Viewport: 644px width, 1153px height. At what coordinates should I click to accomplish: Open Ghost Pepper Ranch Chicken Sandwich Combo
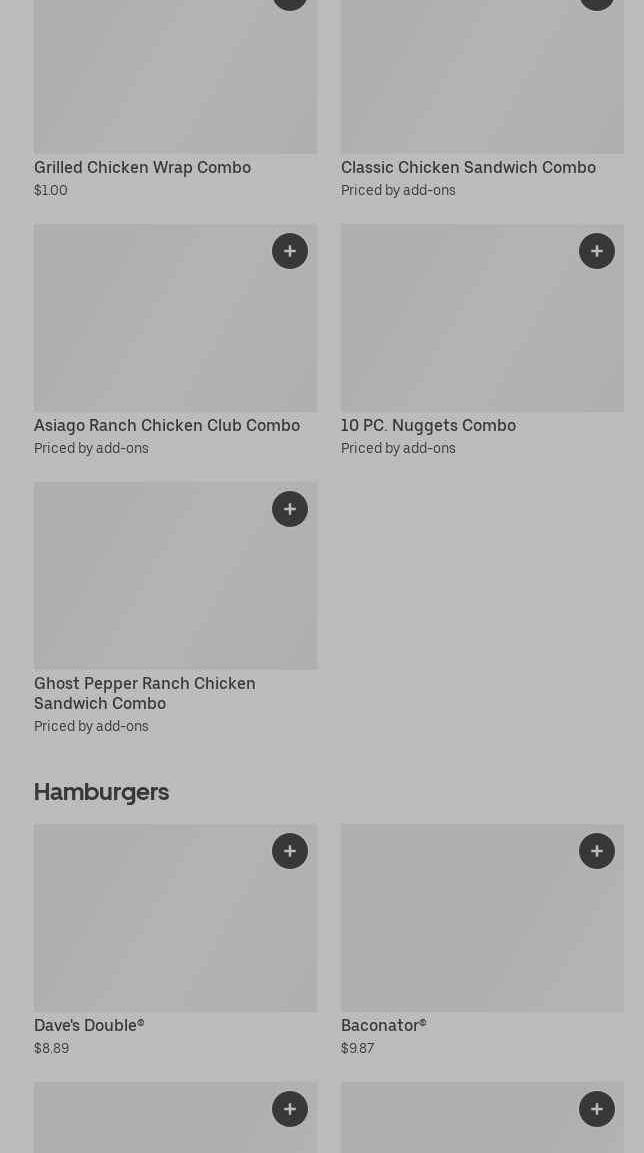pyautogui.click(x=145, y=693)
